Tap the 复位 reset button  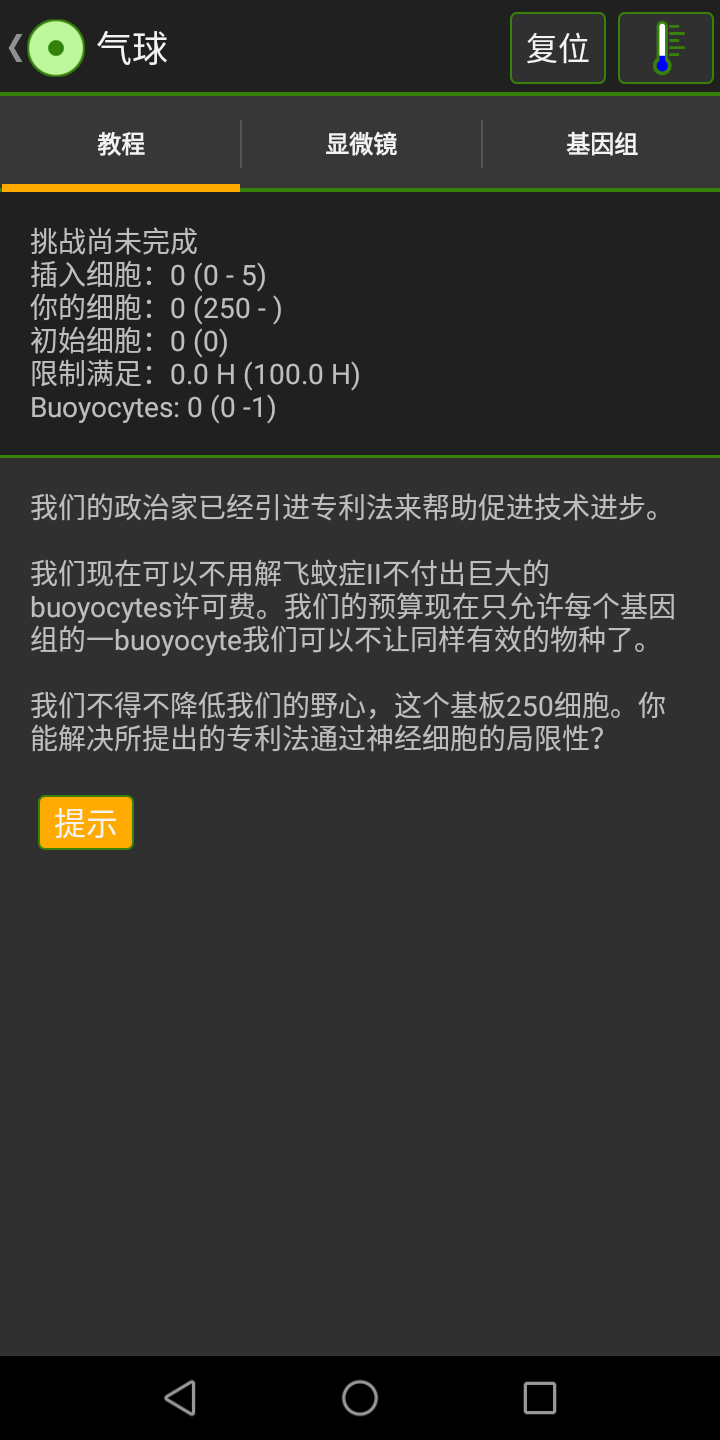point(557,46)
